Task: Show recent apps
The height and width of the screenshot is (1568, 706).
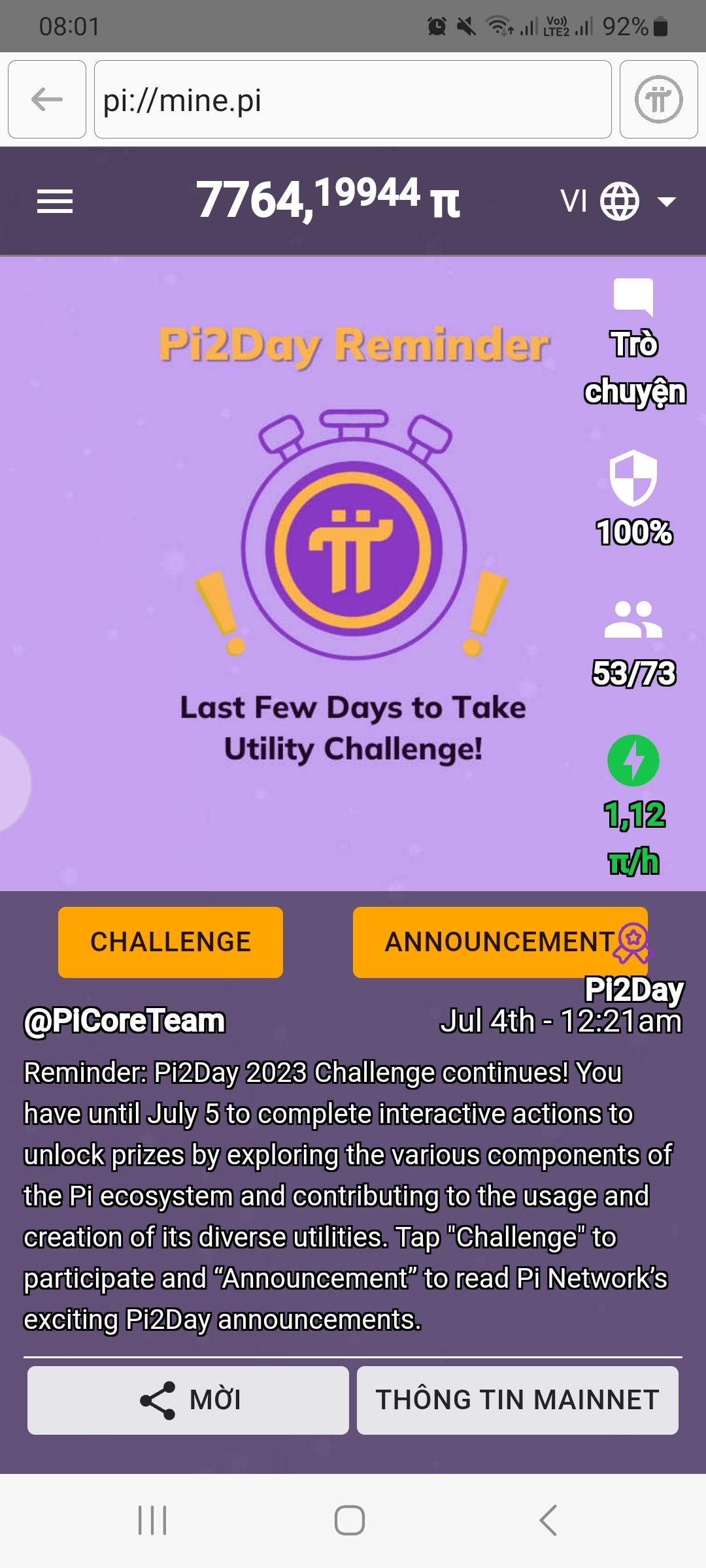Action: [x=152, y=1520]
